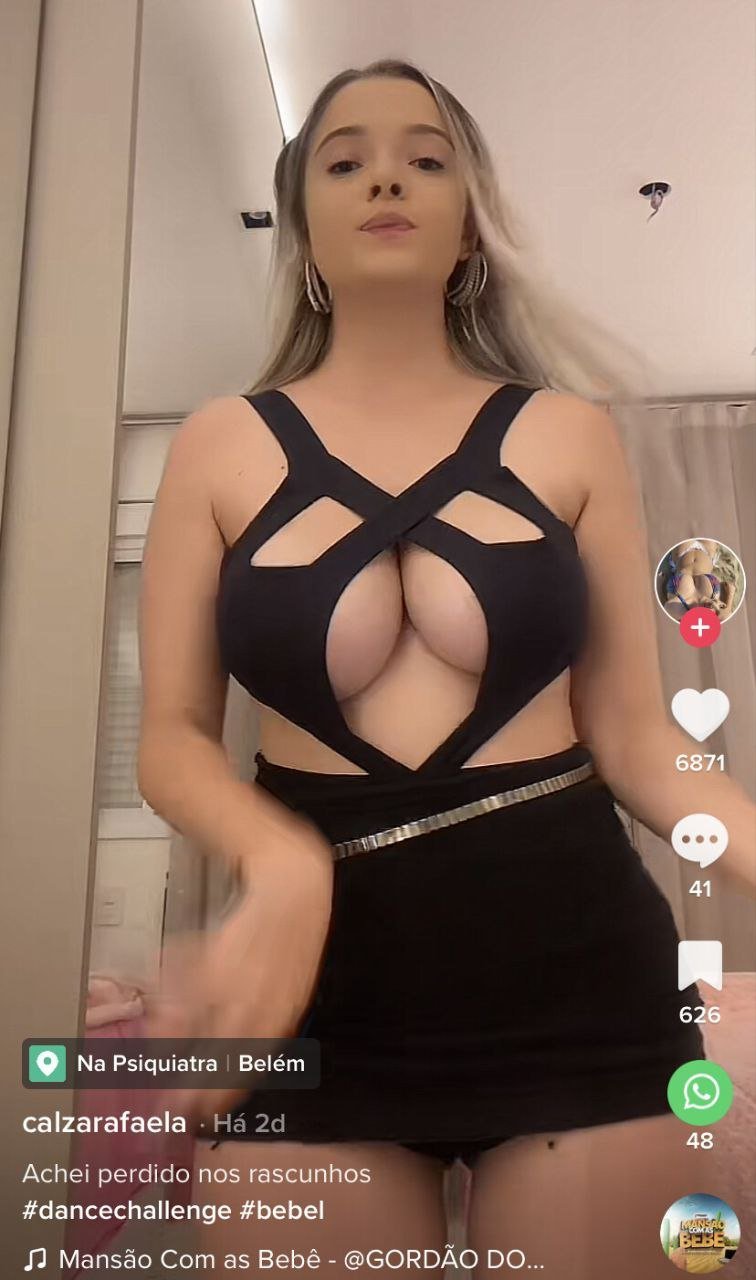Image resolution: width=756 pixels, height=1280 pixels.
Task: Open the calzarafaela username profile
Action: tap(104, 1123)
